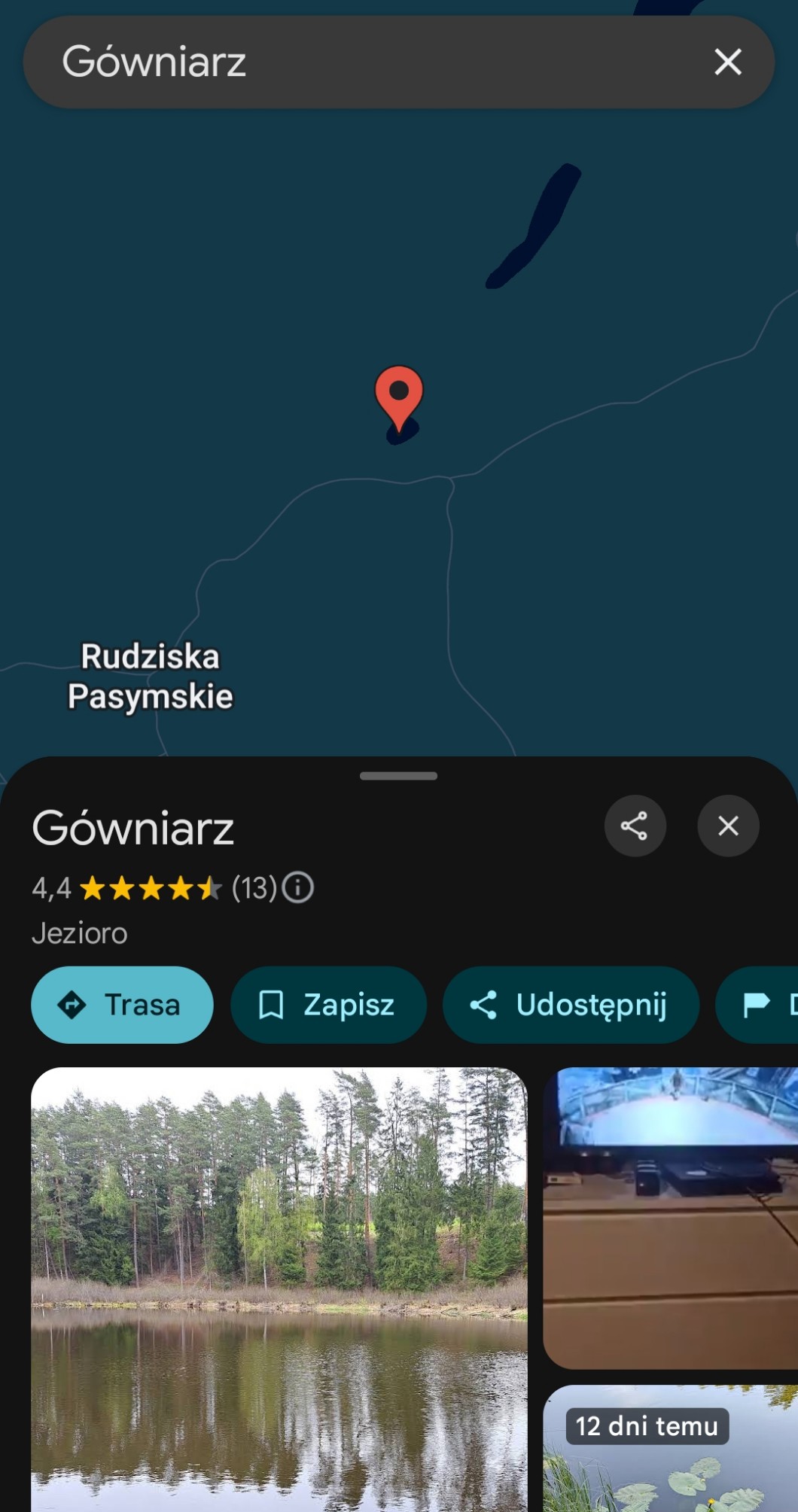Tap the drag handle of the place sheet

click(398, 776)
